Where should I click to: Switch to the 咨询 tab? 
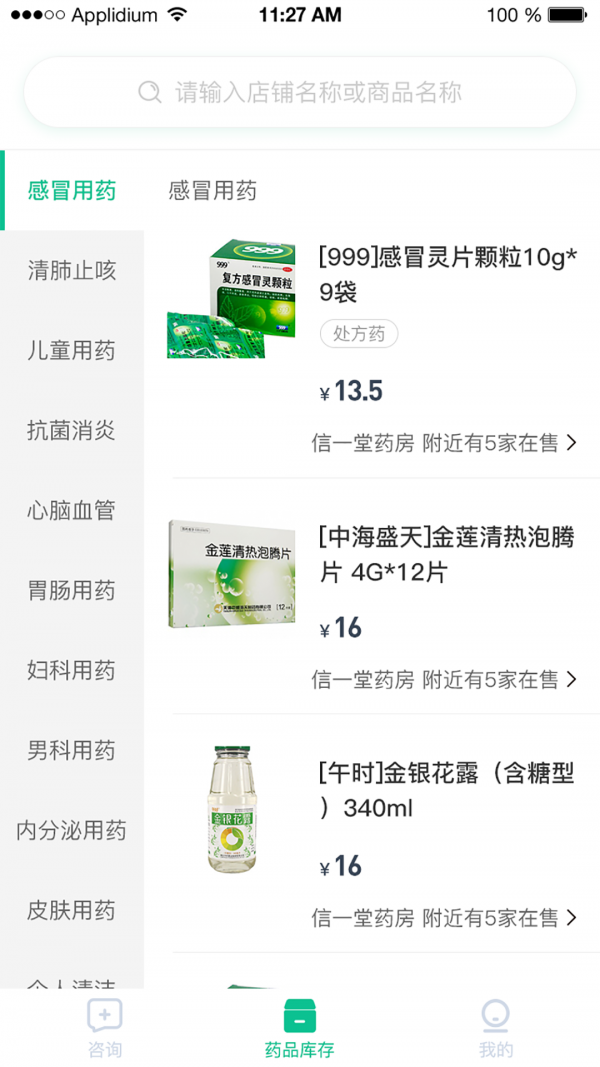point(105,1028)
